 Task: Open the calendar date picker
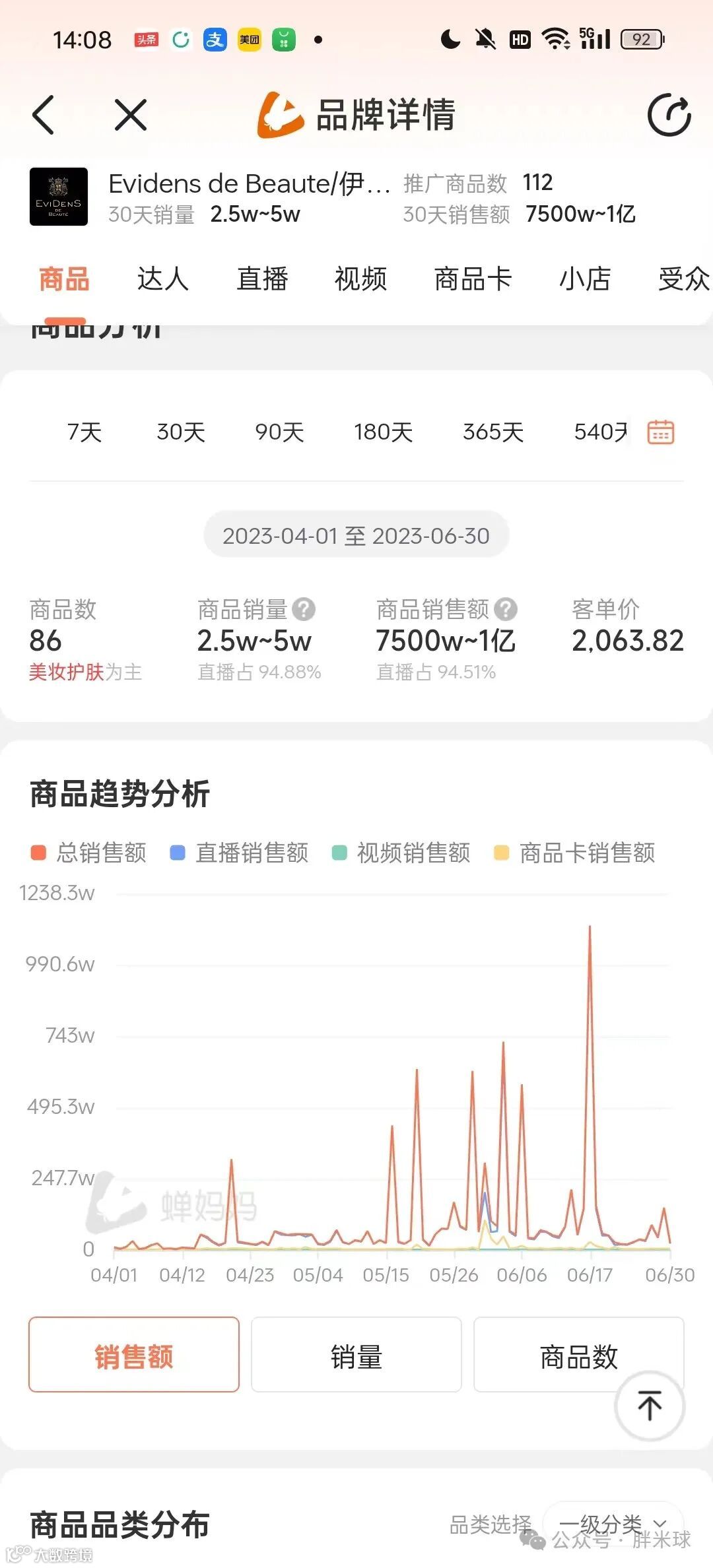tap(661, 432)
